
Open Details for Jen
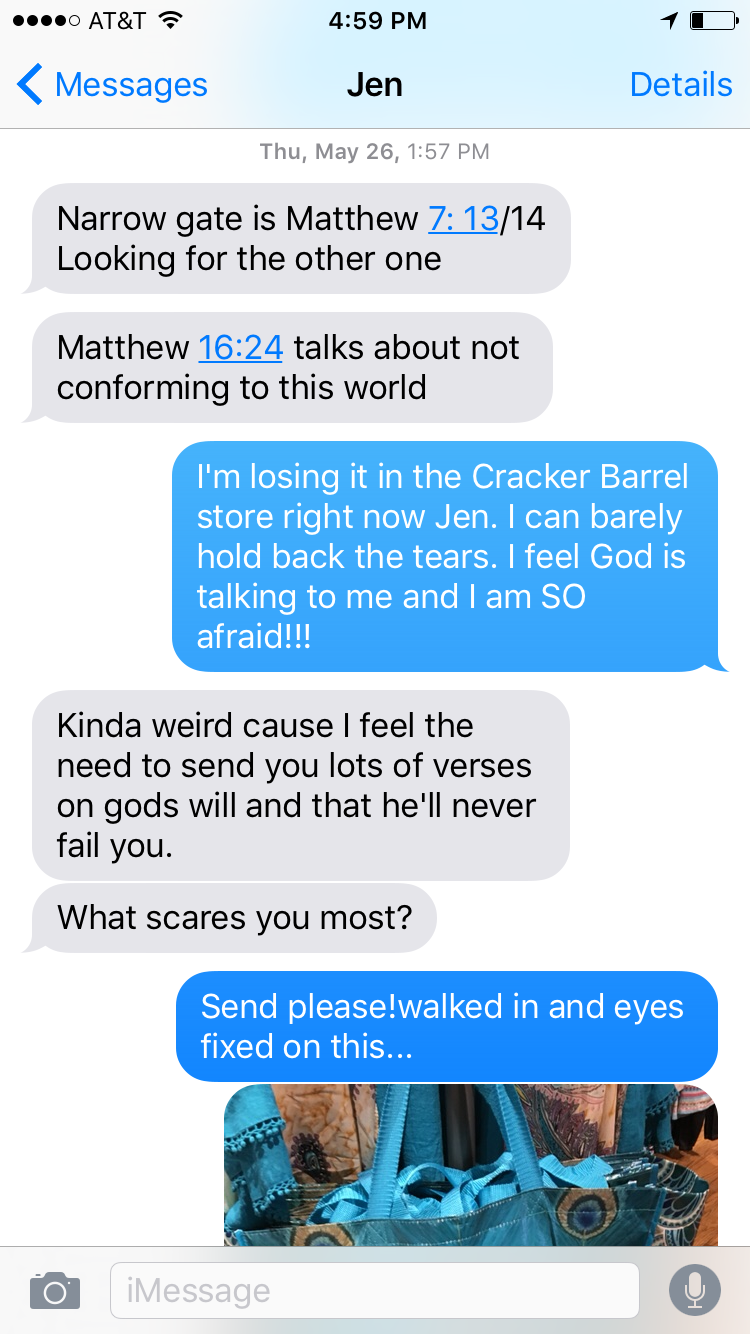point(680,85)
